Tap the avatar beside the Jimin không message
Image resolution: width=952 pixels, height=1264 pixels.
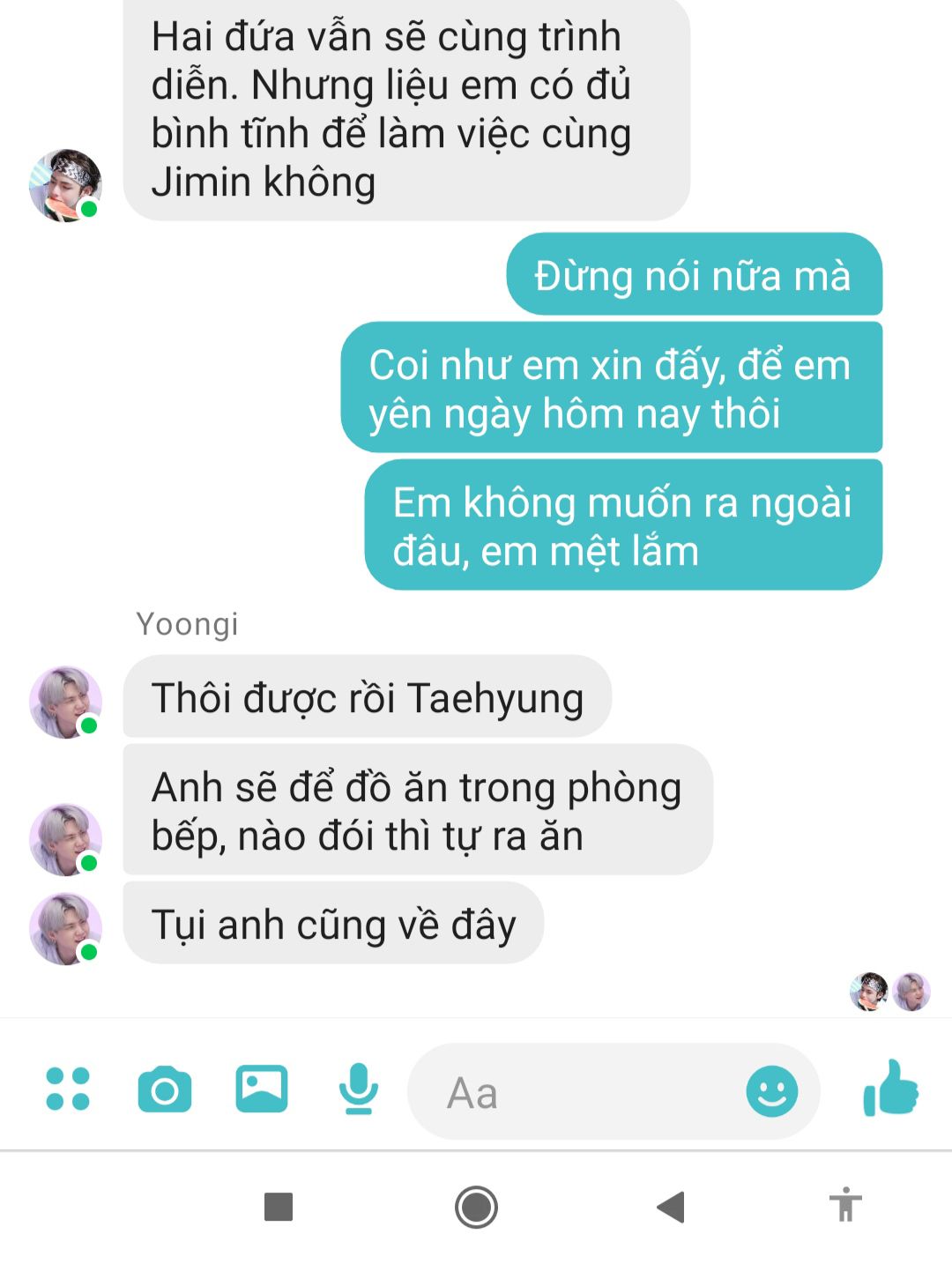(x=65, y=186)
